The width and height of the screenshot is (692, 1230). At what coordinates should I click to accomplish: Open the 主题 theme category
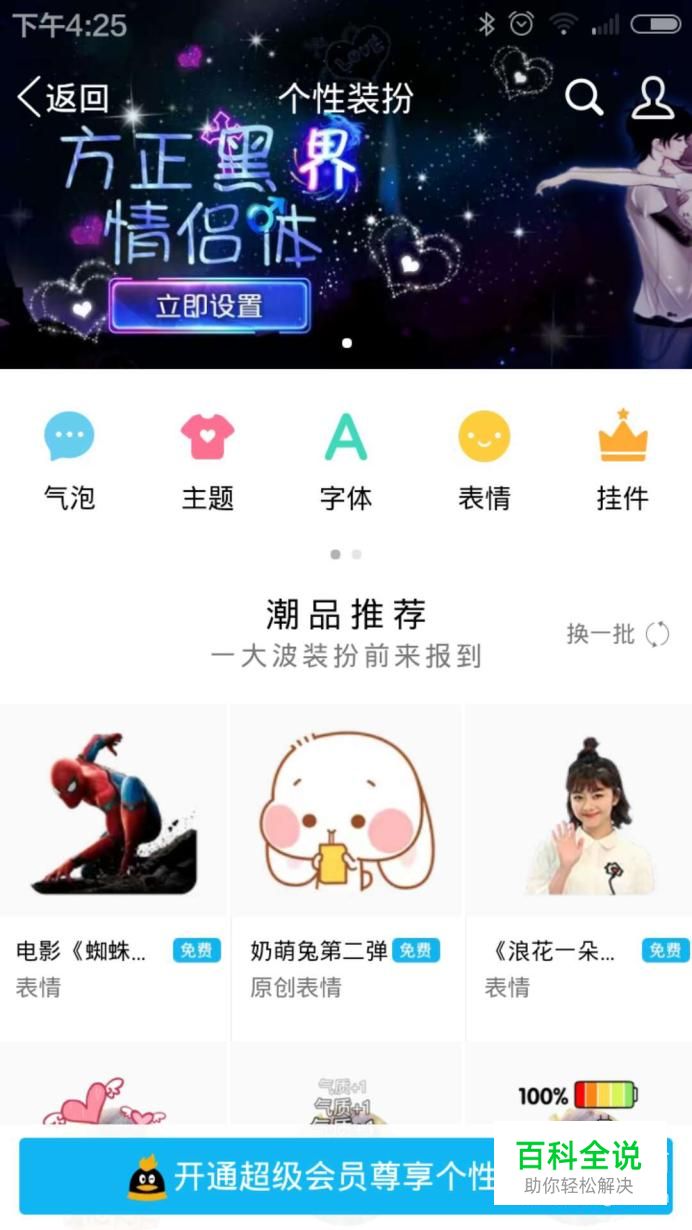(x=207, y=461)
